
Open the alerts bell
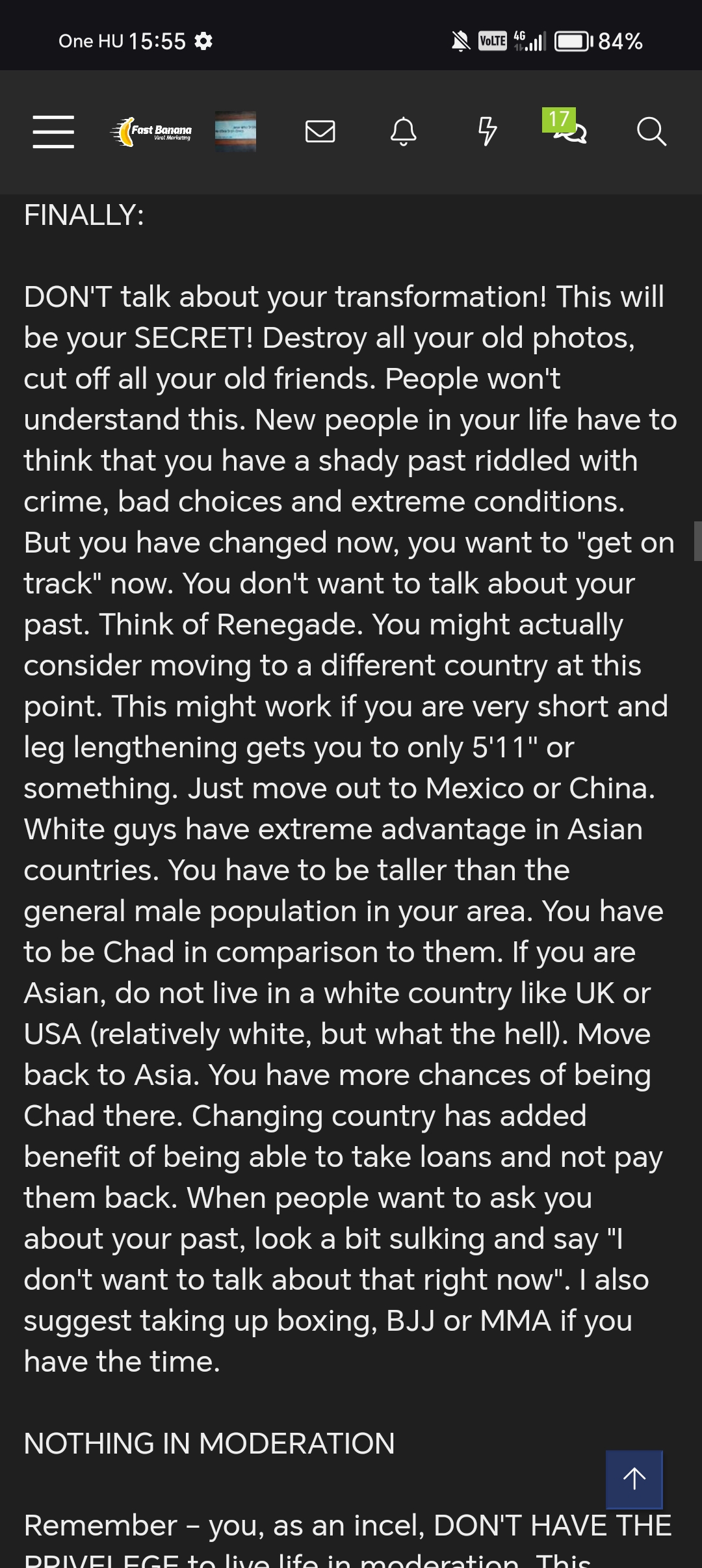(x=403, y=132)
